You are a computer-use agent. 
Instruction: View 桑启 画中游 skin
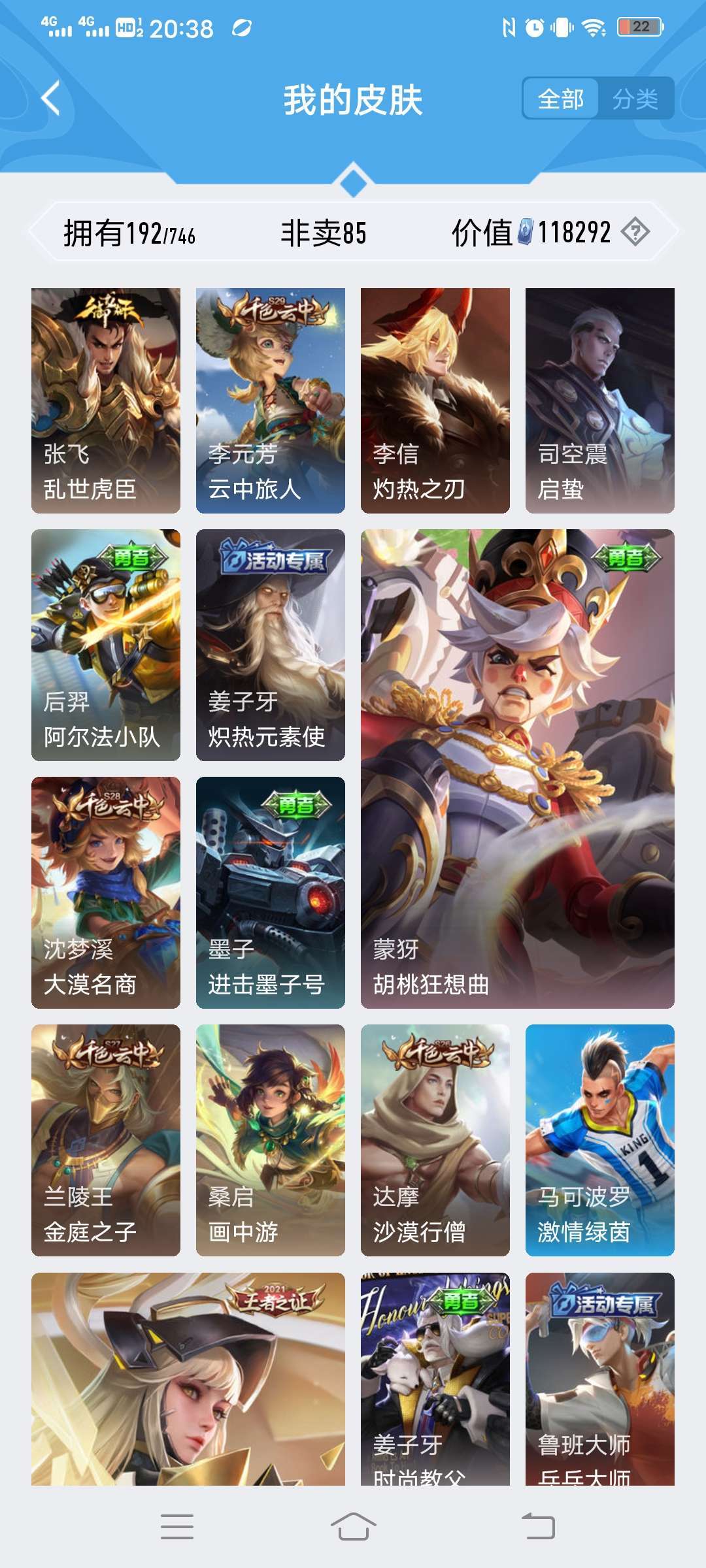(271, 1140)
